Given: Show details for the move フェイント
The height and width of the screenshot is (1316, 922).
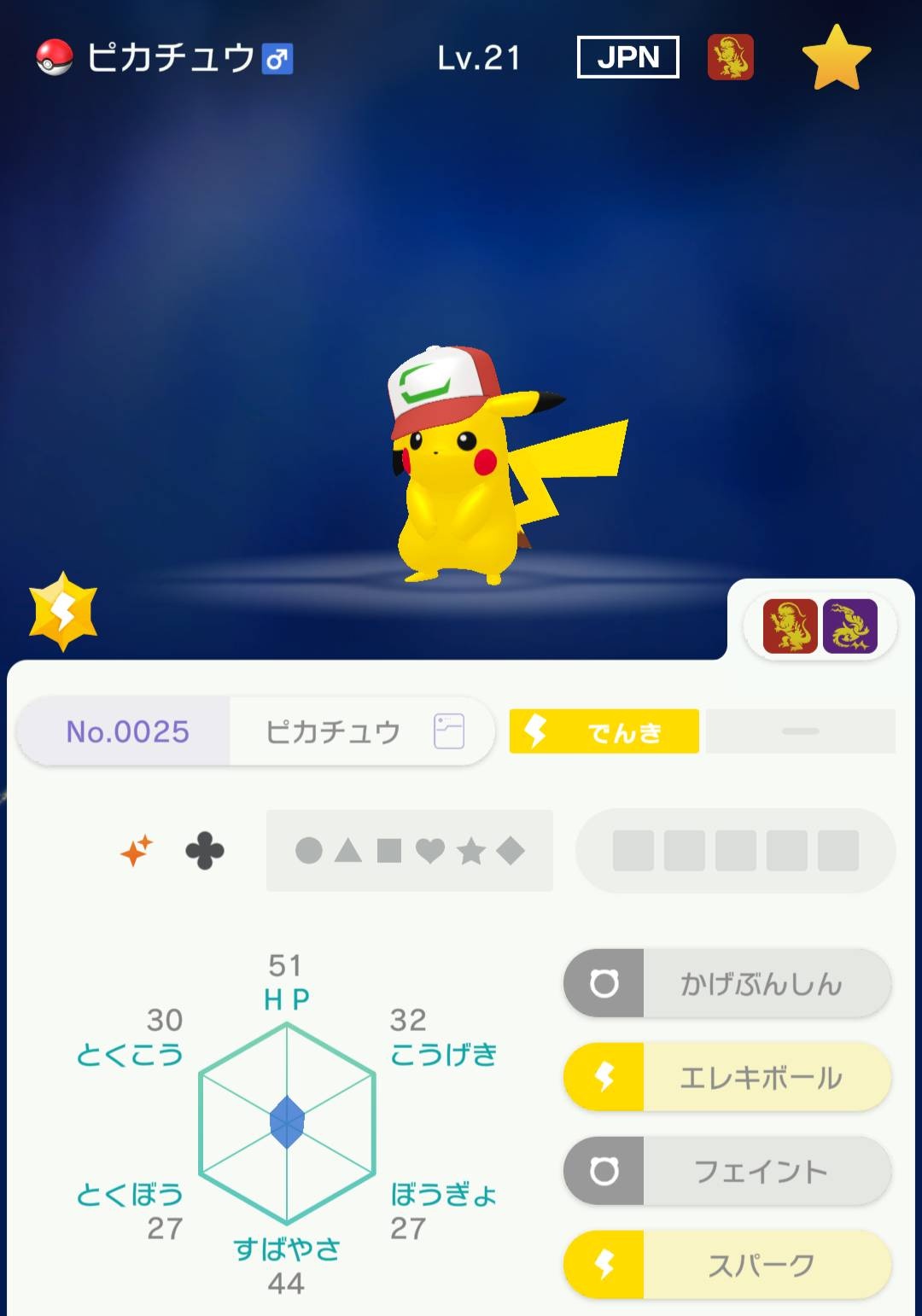Looking at the screenshot, I should pos(727,1171).
